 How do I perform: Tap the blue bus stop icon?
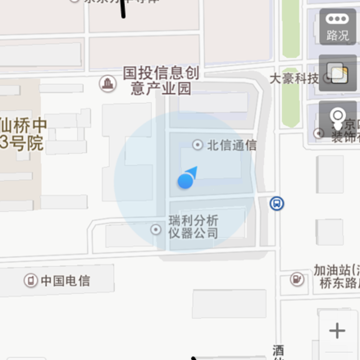coord(277,203)
